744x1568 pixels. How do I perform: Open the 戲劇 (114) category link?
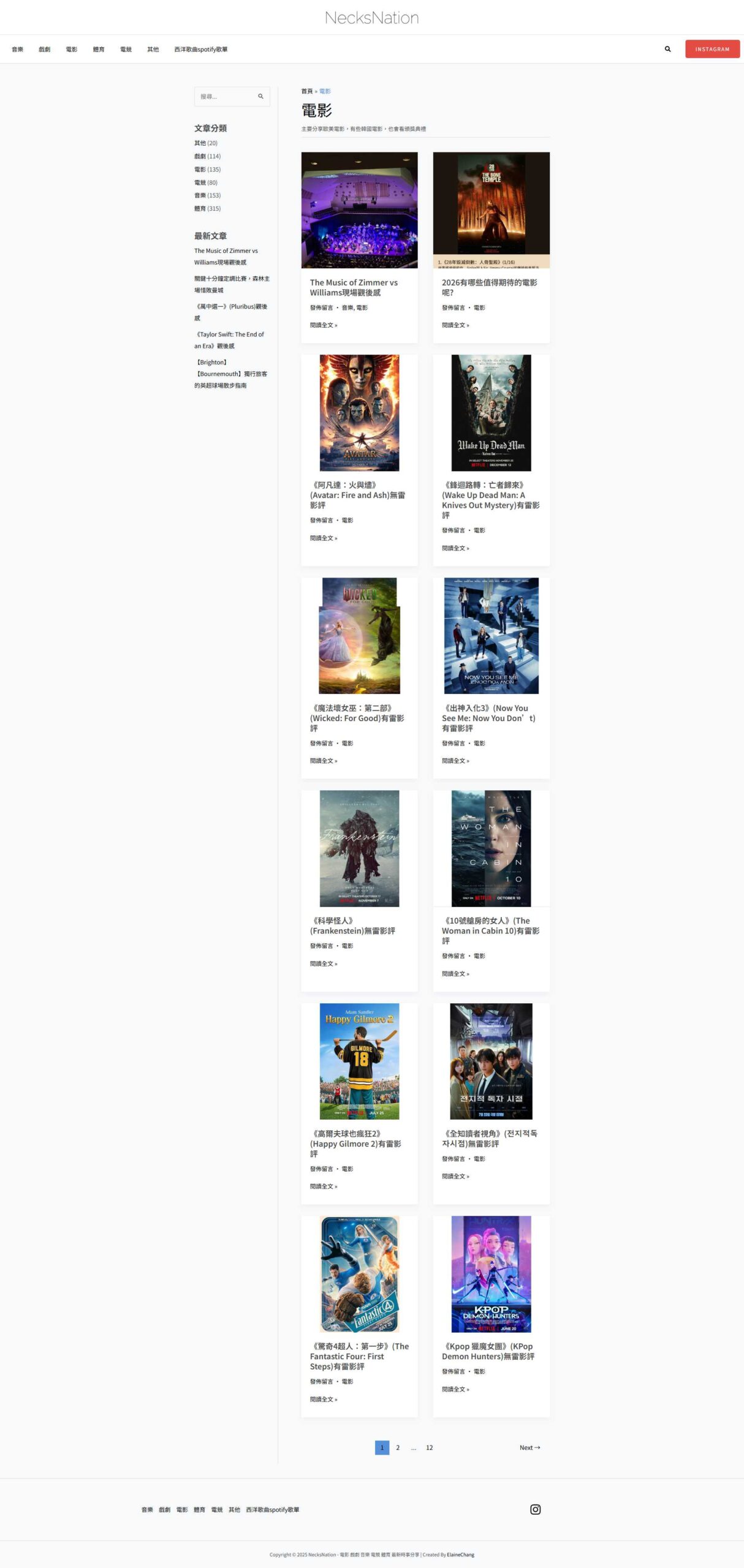(207, 156)
